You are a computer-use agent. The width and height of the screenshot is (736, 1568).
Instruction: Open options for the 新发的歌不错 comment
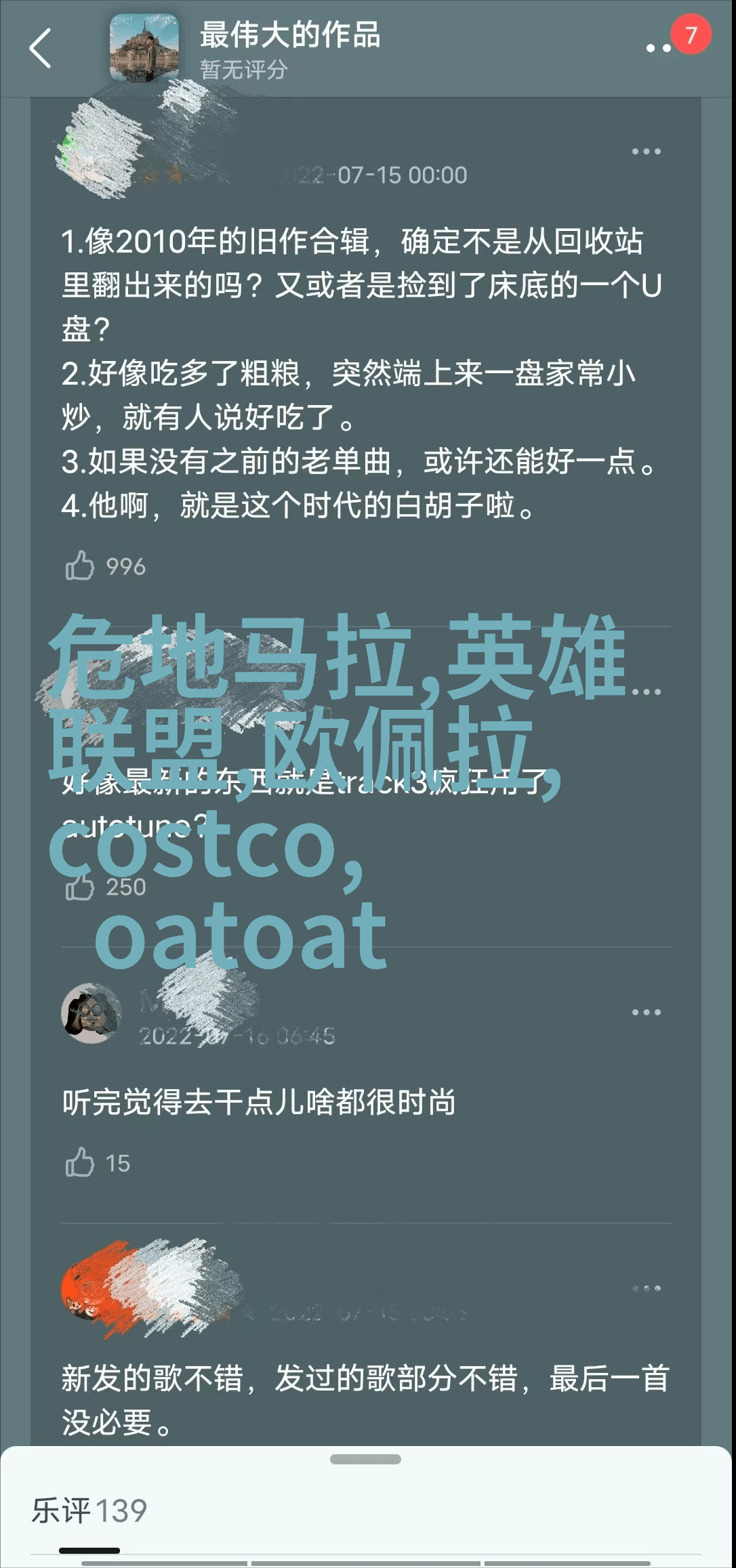coord(646,1288)
